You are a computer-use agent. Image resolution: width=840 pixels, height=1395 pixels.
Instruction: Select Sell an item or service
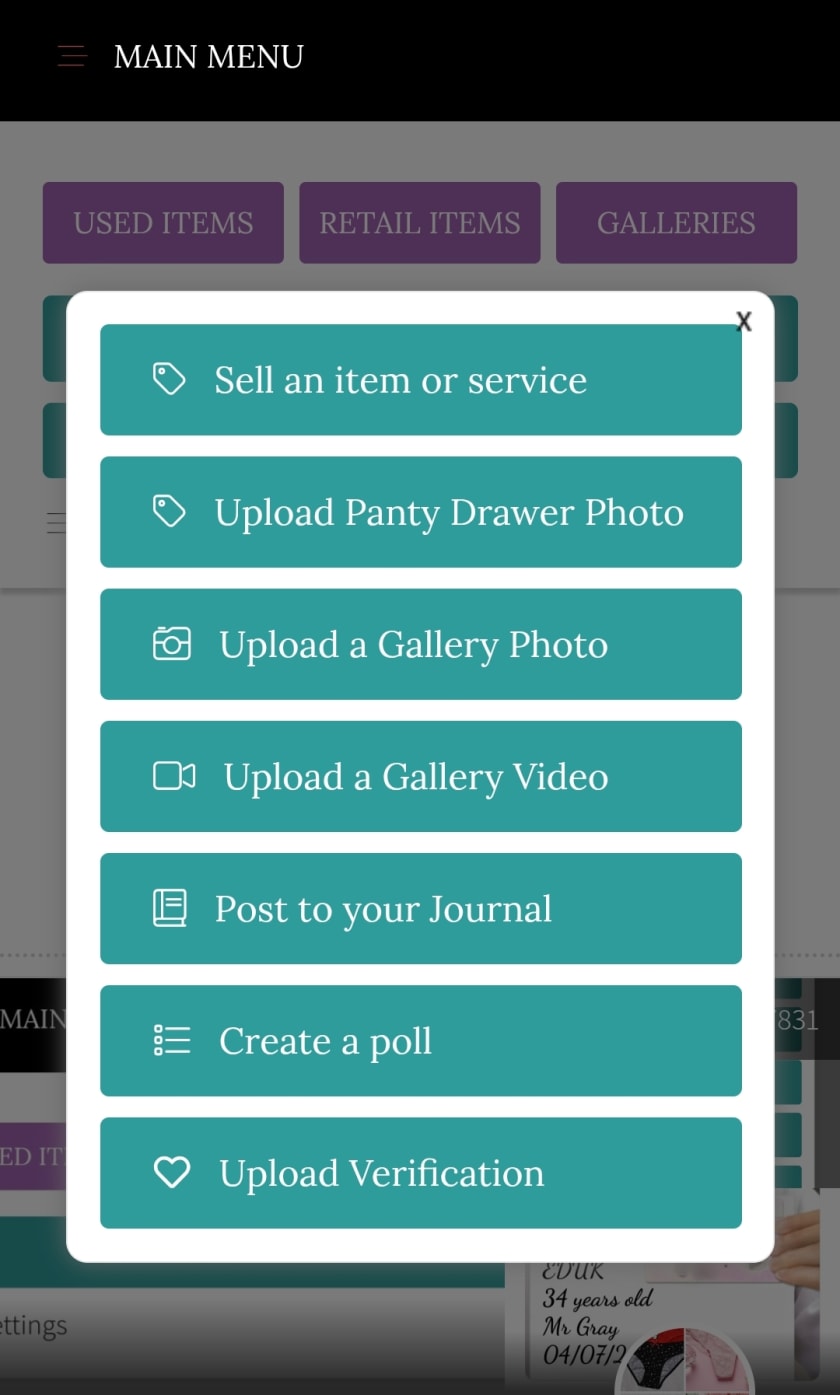[x=421, y=380]
